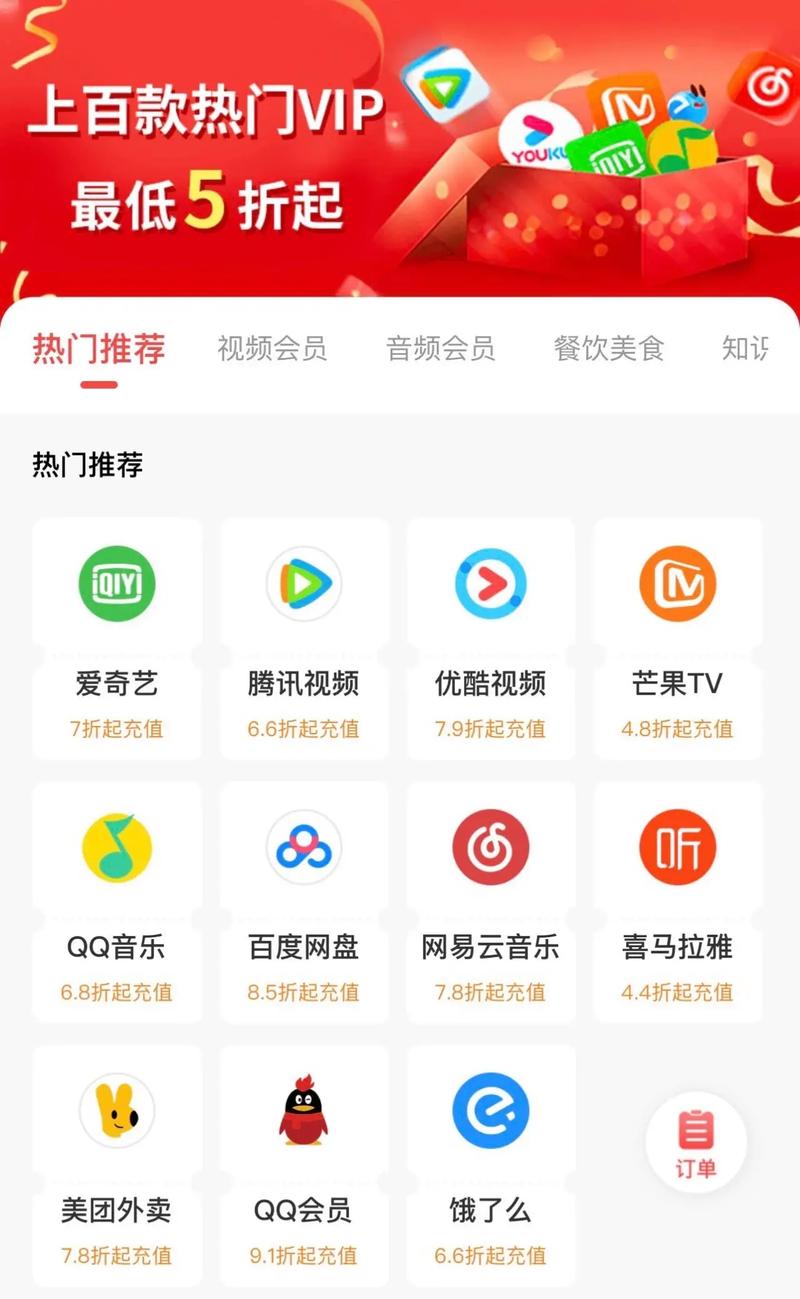Image resolution: width=800 pixels, height=1299 pixels.
Task: Switch to the 视频会员 tab
Action: (272, 349)
